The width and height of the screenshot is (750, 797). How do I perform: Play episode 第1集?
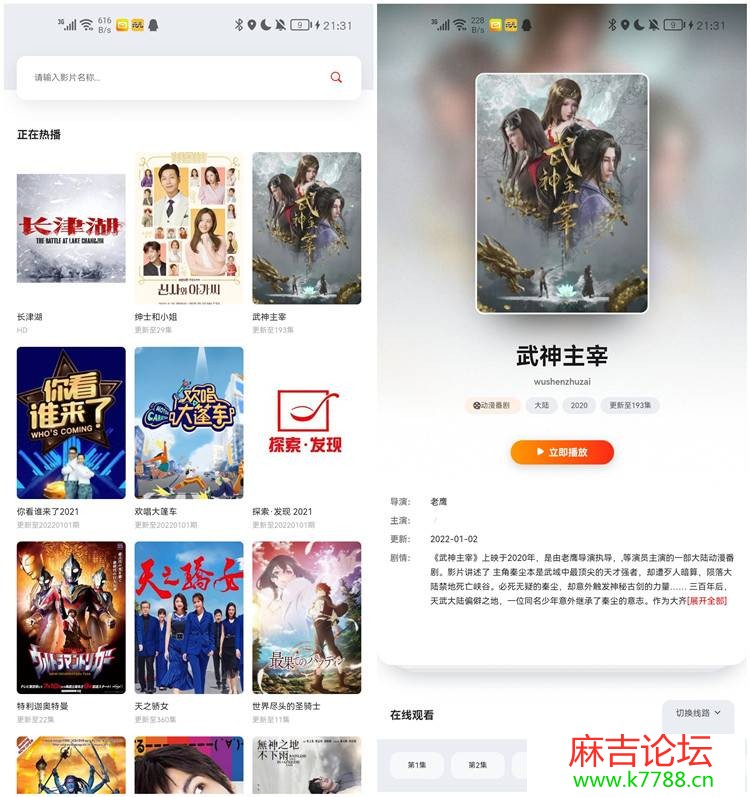tap(417, 765)
